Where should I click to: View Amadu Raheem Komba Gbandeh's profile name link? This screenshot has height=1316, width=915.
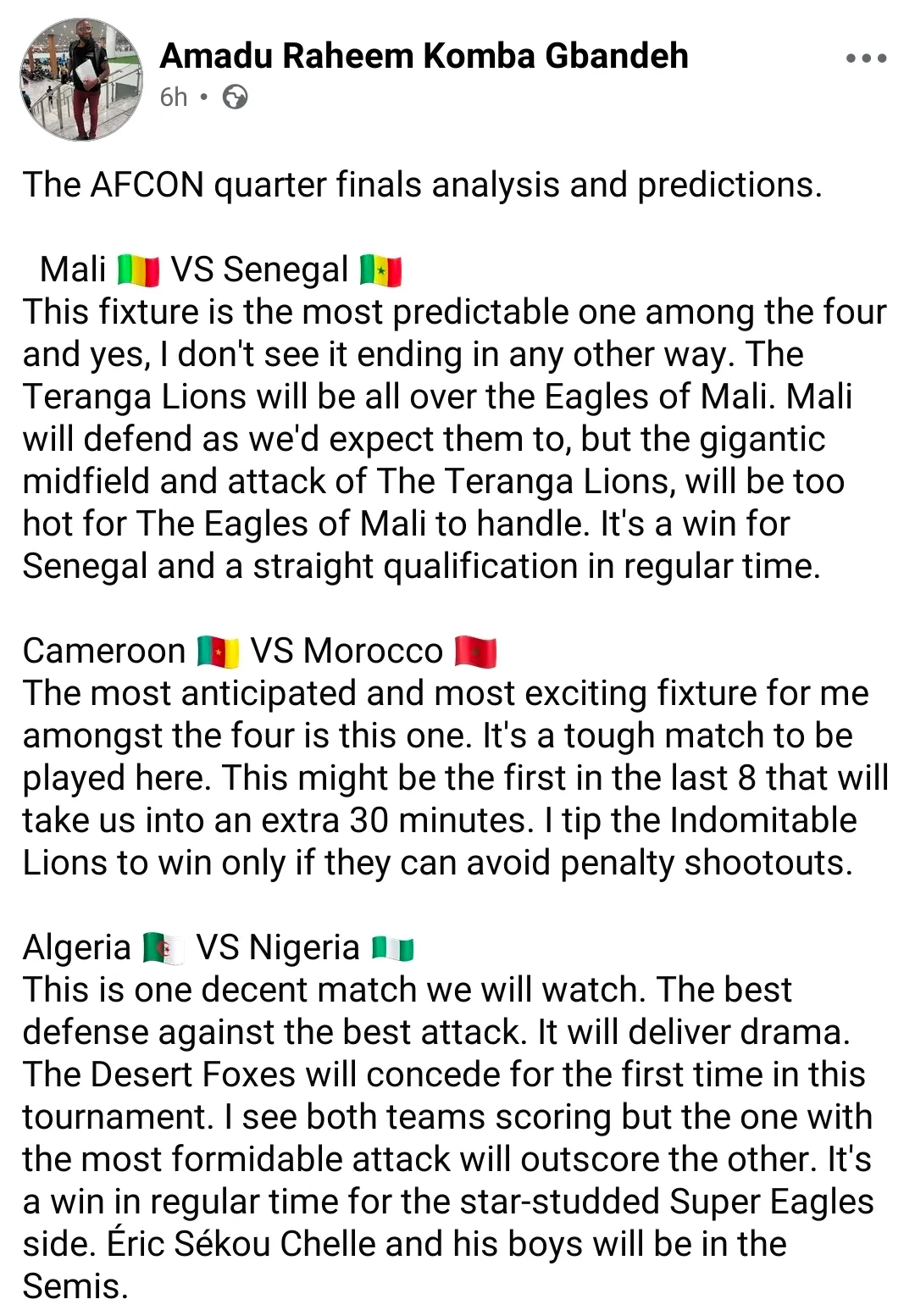point(424,56)
